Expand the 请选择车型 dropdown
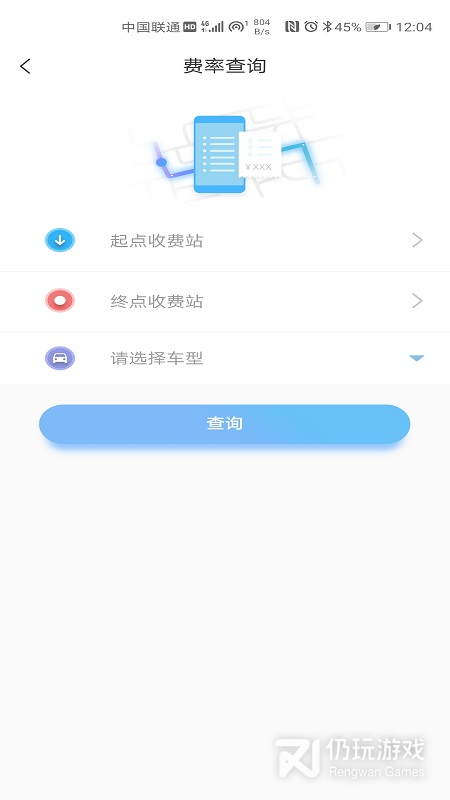Viewport: 450px width, 800px height. pos(225,358)
